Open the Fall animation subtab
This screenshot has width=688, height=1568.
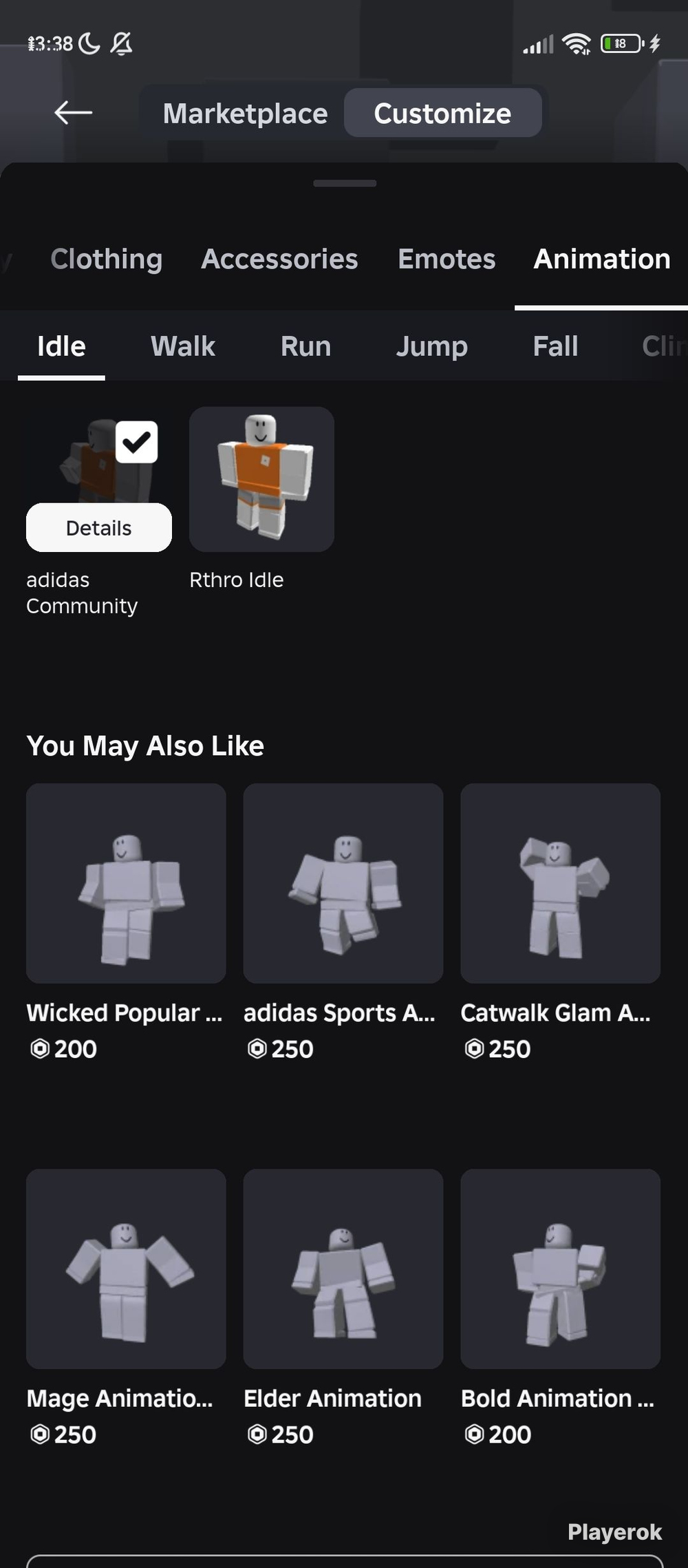click(x=555, y=346)
